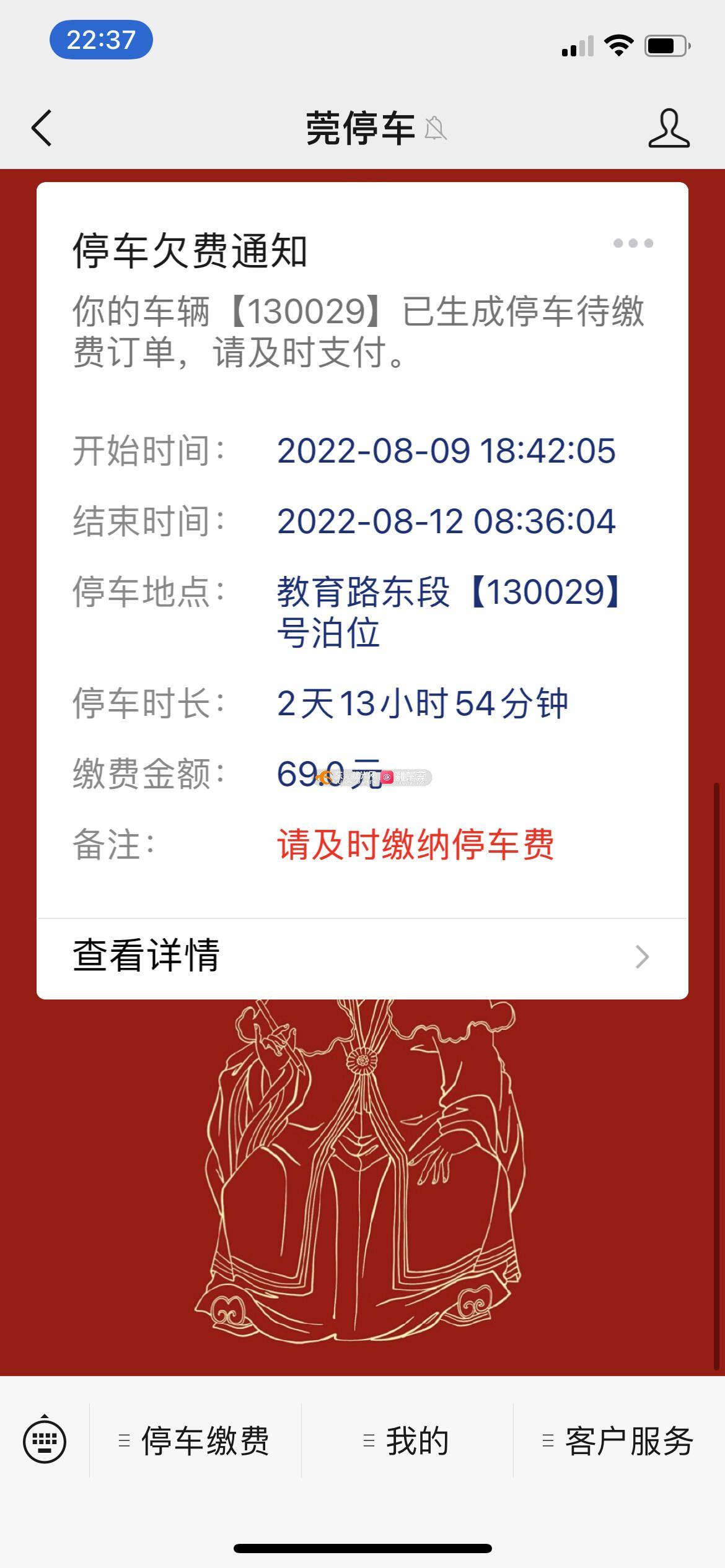Open the 客户服务 menu

619,1441
